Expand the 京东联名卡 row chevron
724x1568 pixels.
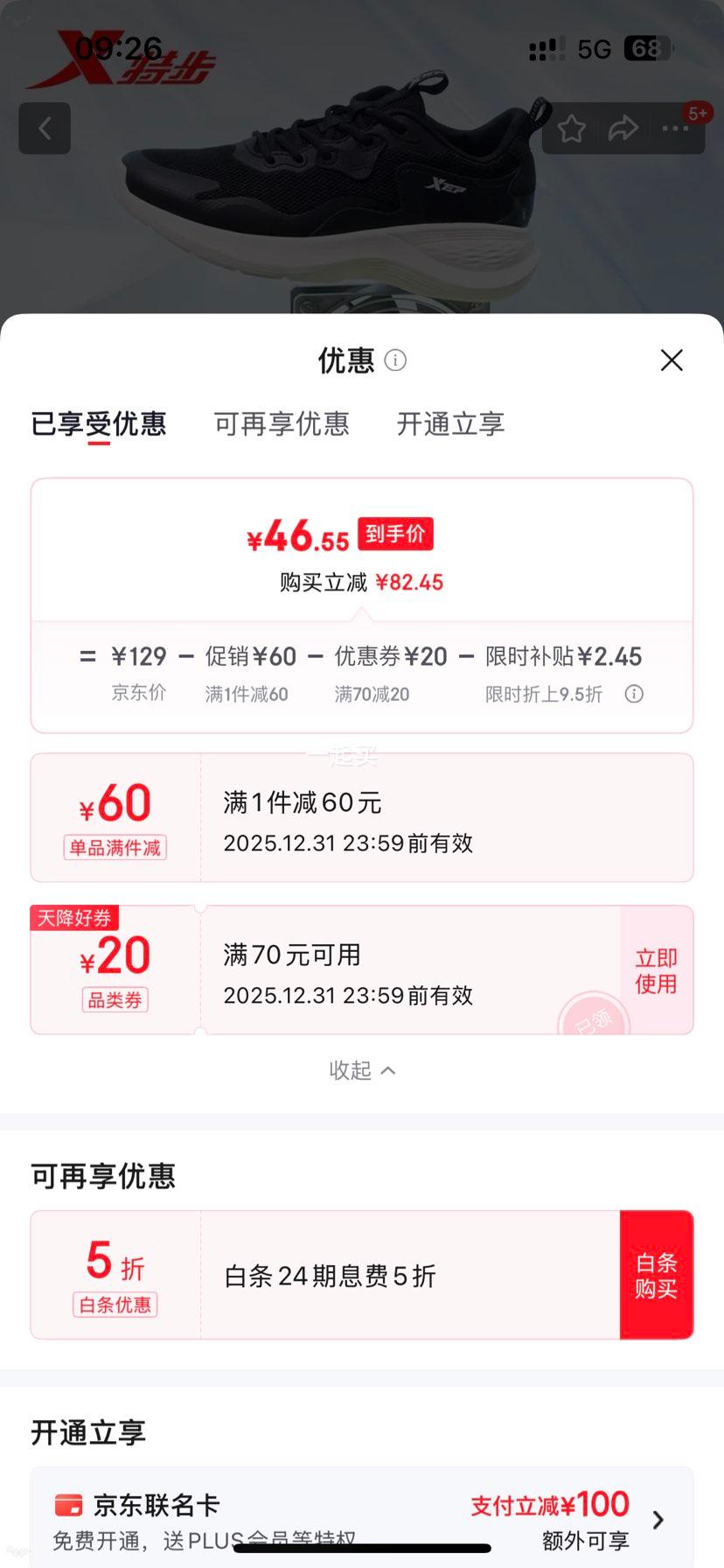click(x=658, y=1519)
